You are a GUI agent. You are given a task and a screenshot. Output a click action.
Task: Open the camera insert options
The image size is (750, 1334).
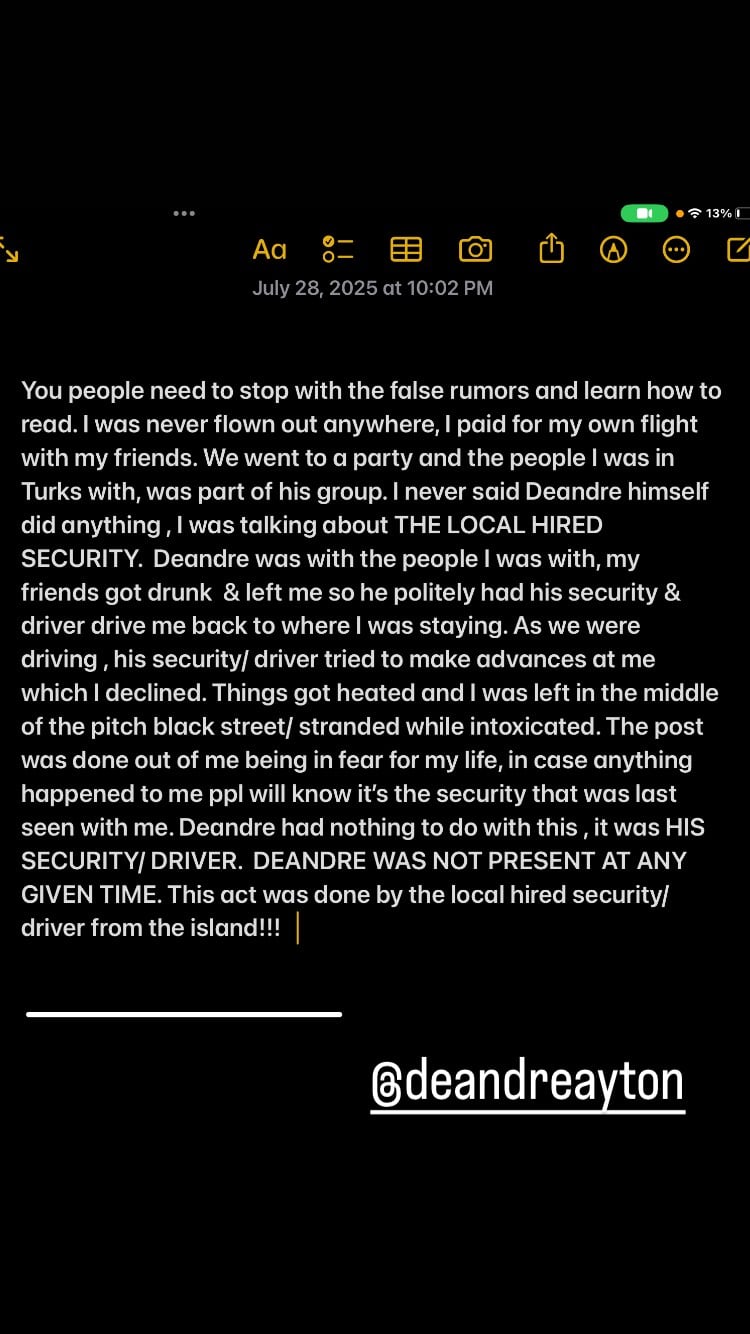474,249
